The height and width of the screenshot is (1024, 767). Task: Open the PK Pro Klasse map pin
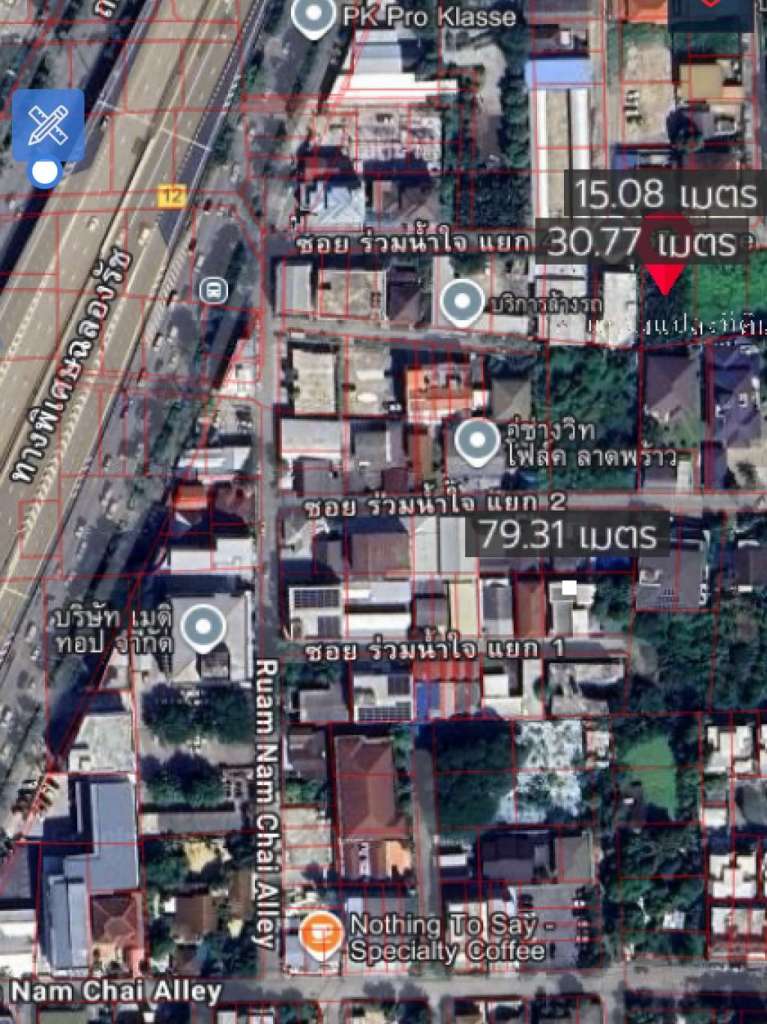[315, 16]
